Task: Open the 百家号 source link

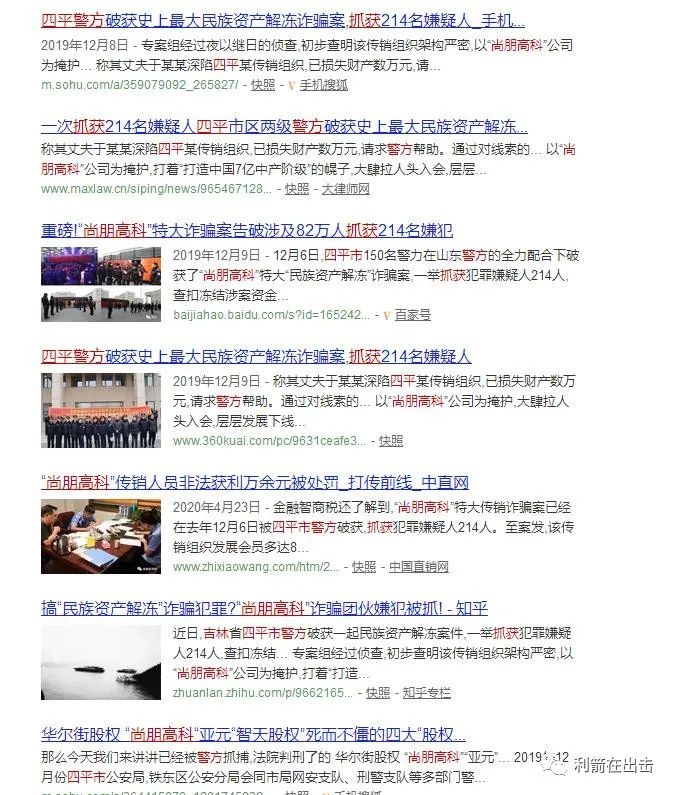Action: point(412,314)
